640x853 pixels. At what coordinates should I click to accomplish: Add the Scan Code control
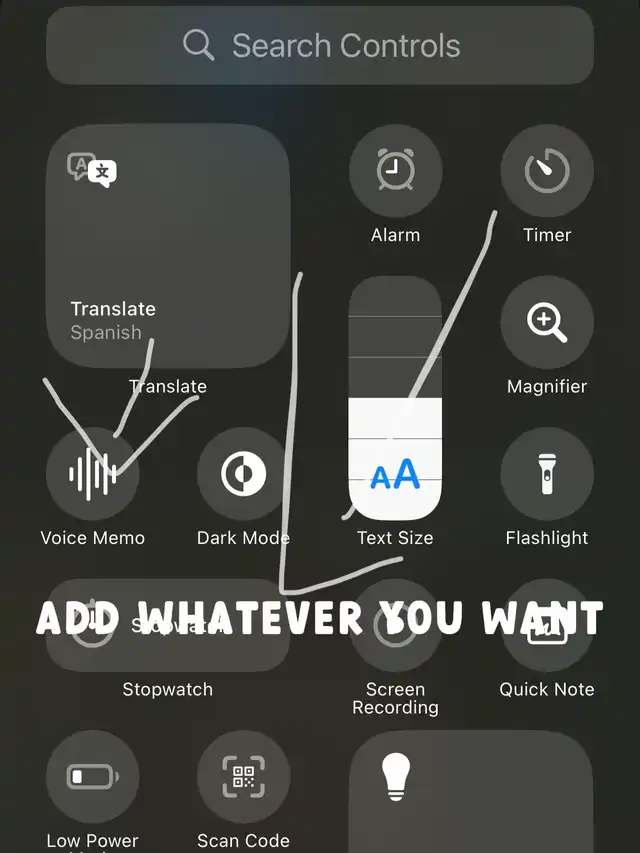[x=243, y=776]
